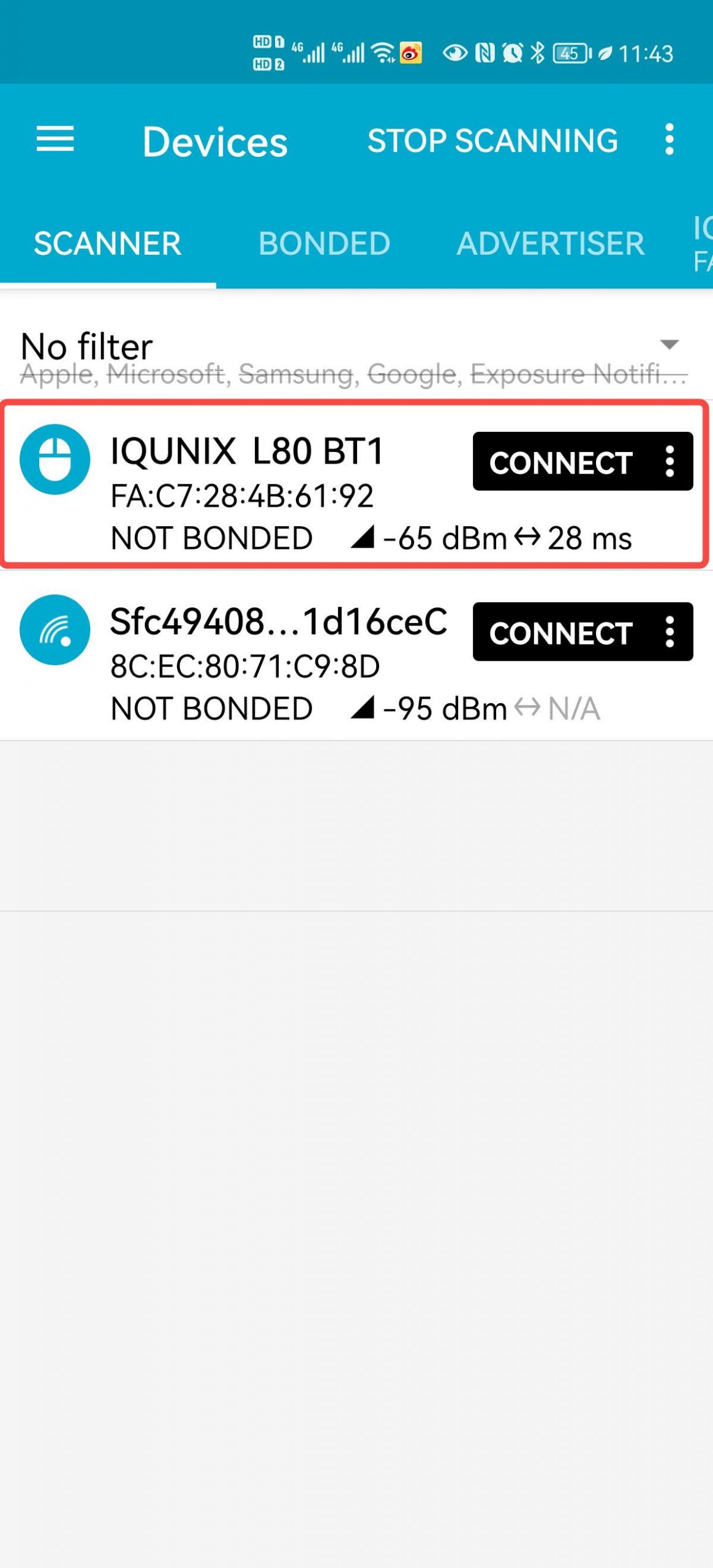Connect to the Sfc49408…1d16ceC device
This screenshot has height=1568, width=713.
pos(561,633)
